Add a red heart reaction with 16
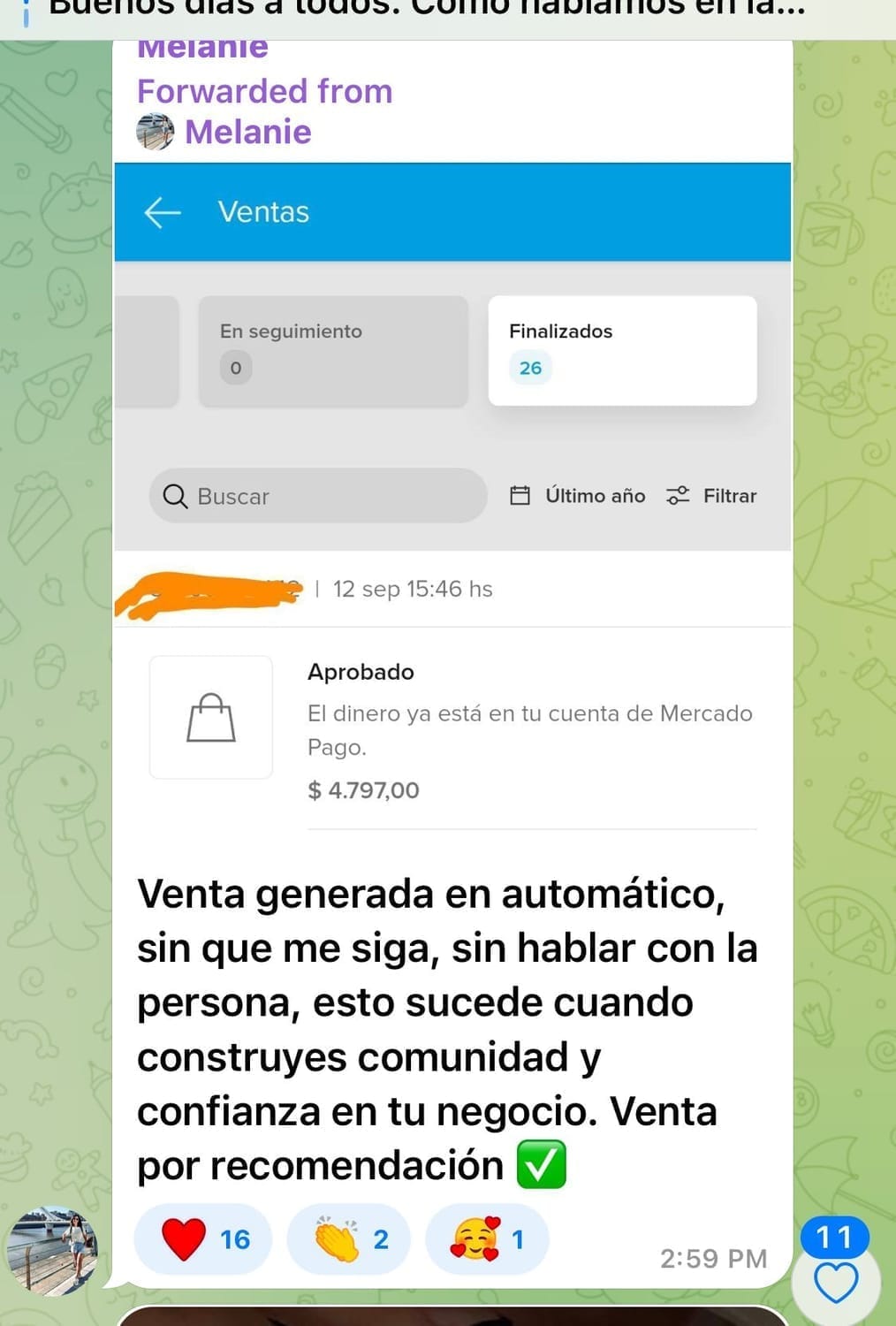 pyautogui.click(x=203, y=1238)
